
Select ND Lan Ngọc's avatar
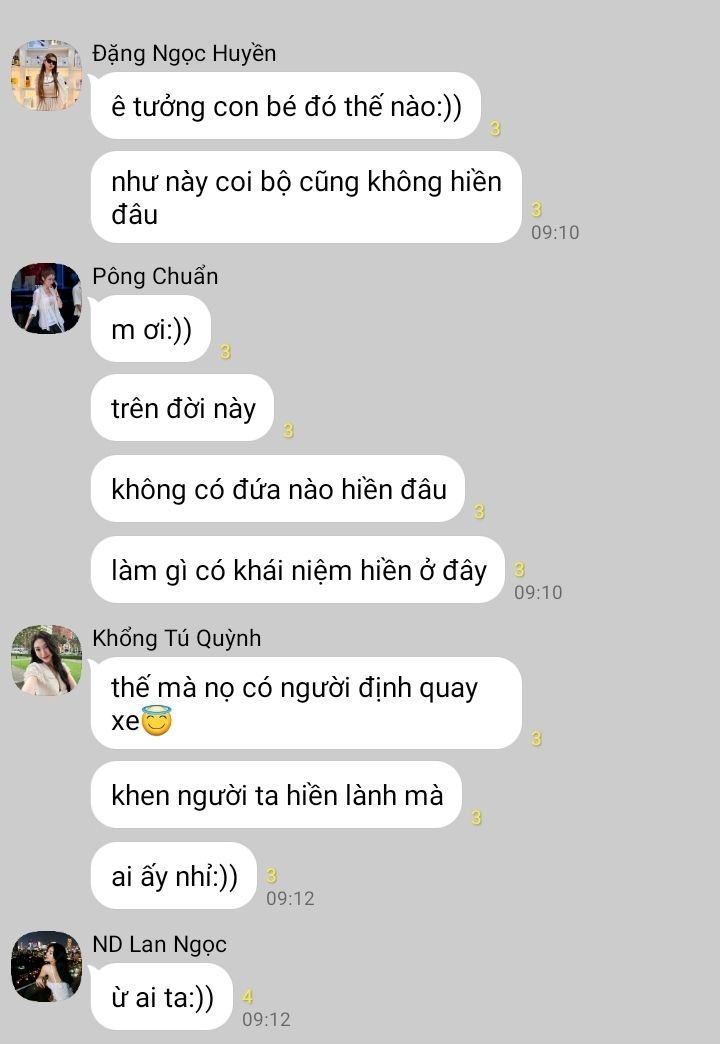[46, 966]
